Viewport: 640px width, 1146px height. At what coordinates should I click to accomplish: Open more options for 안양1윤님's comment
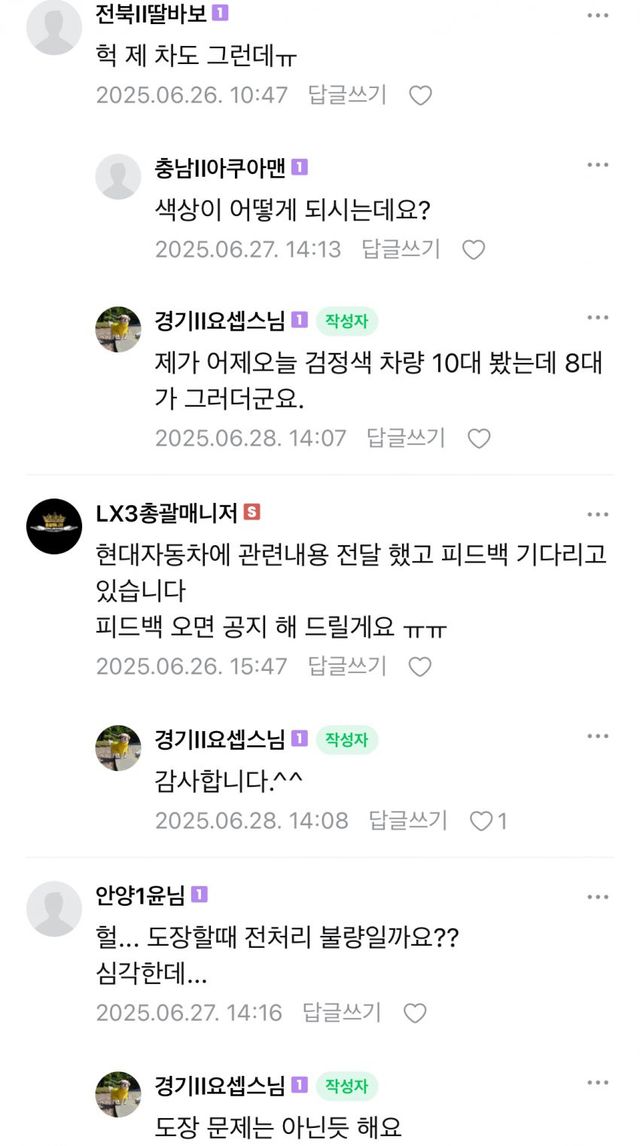point(598,893)
